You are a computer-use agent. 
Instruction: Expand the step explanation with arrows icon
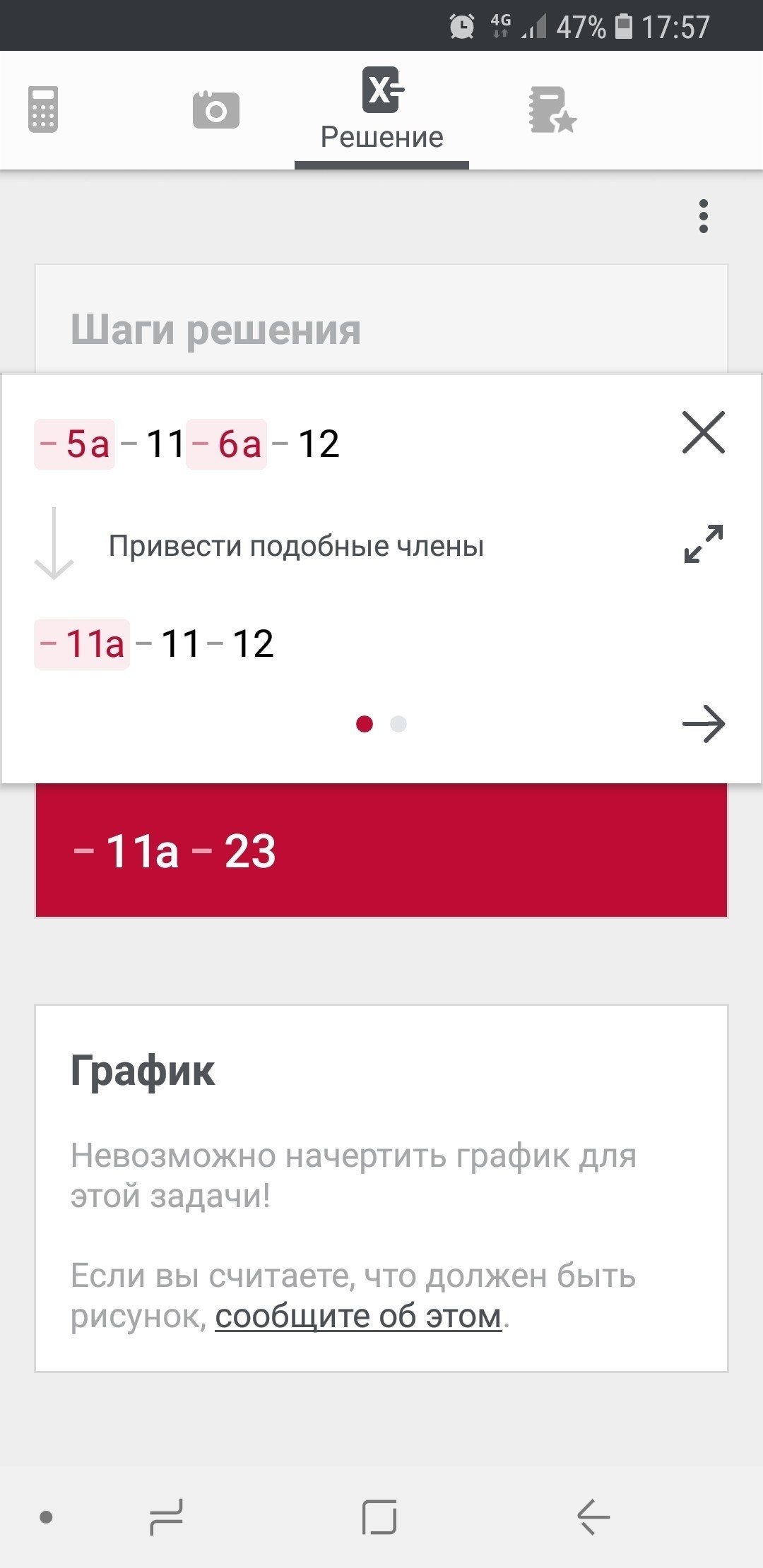click(704, 544)
